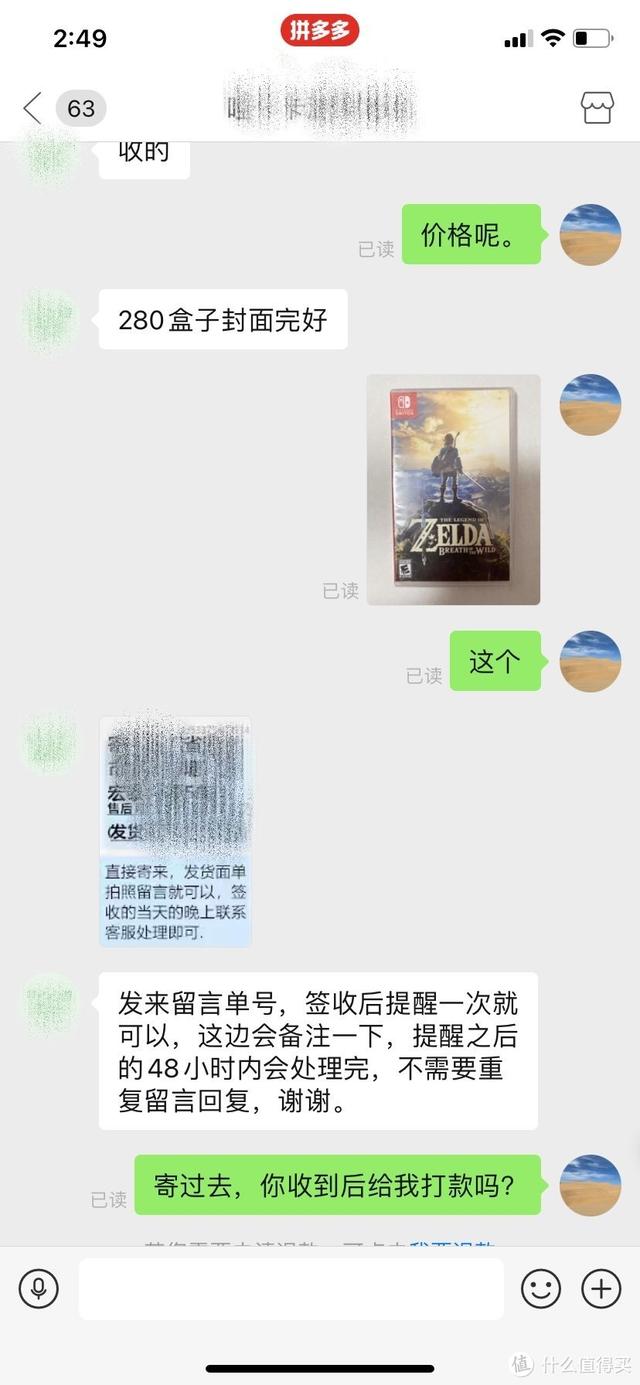Open the emoji picker
The height and width of the screenshot is (1385, 640).
pos(540,1288)
